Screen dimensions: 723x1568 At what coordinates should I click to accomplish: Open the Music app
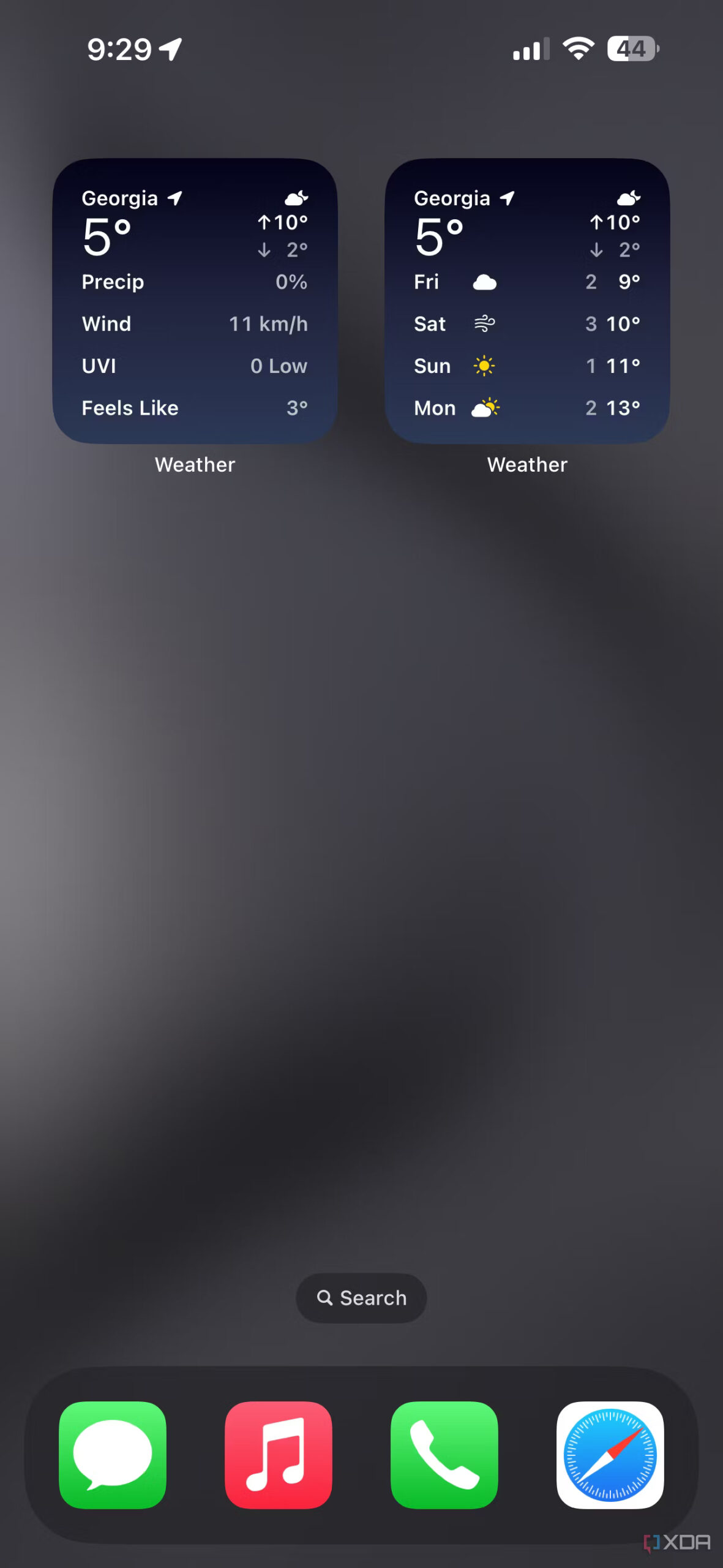pyautogui.click(x=279, y=1455)
